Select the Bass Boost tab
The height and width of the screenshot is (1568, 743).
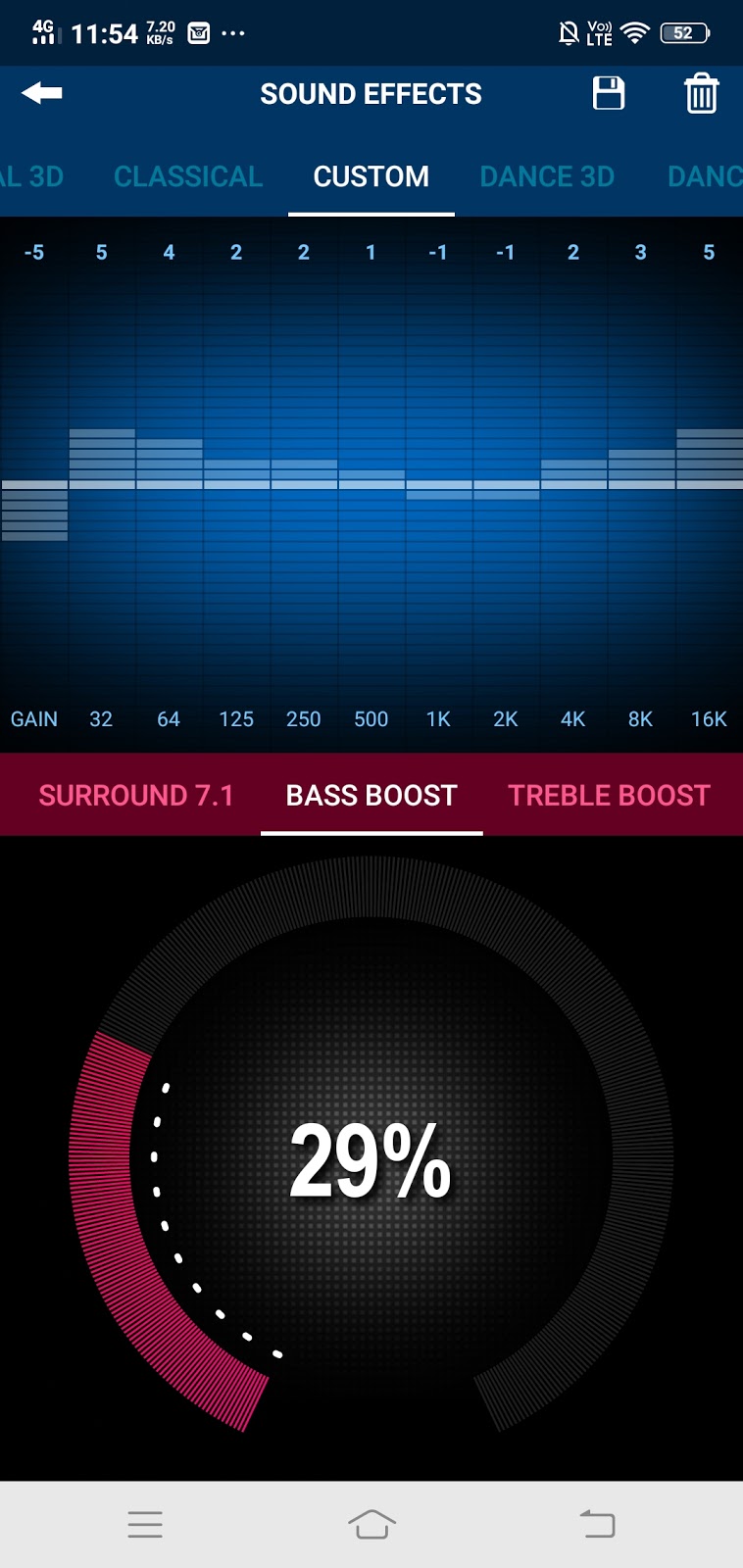point(371,795)
